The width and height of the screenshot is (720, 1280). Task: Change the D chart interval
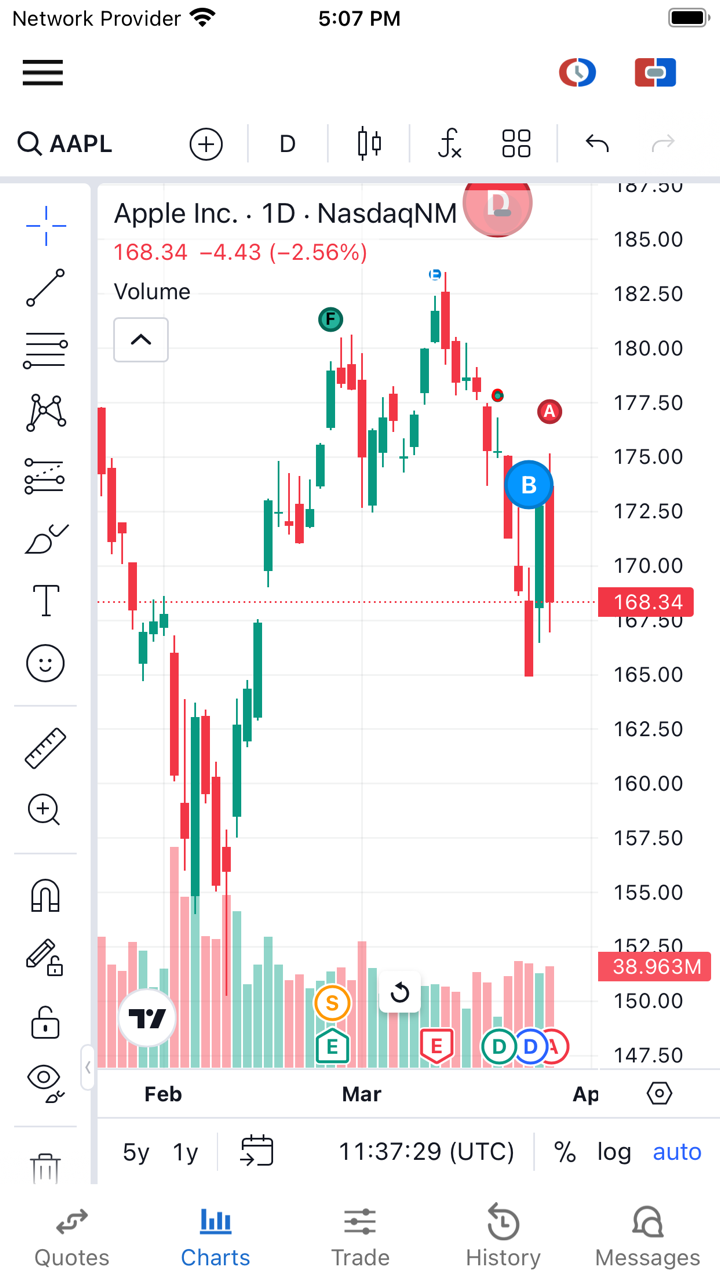[x=287, y=144]
